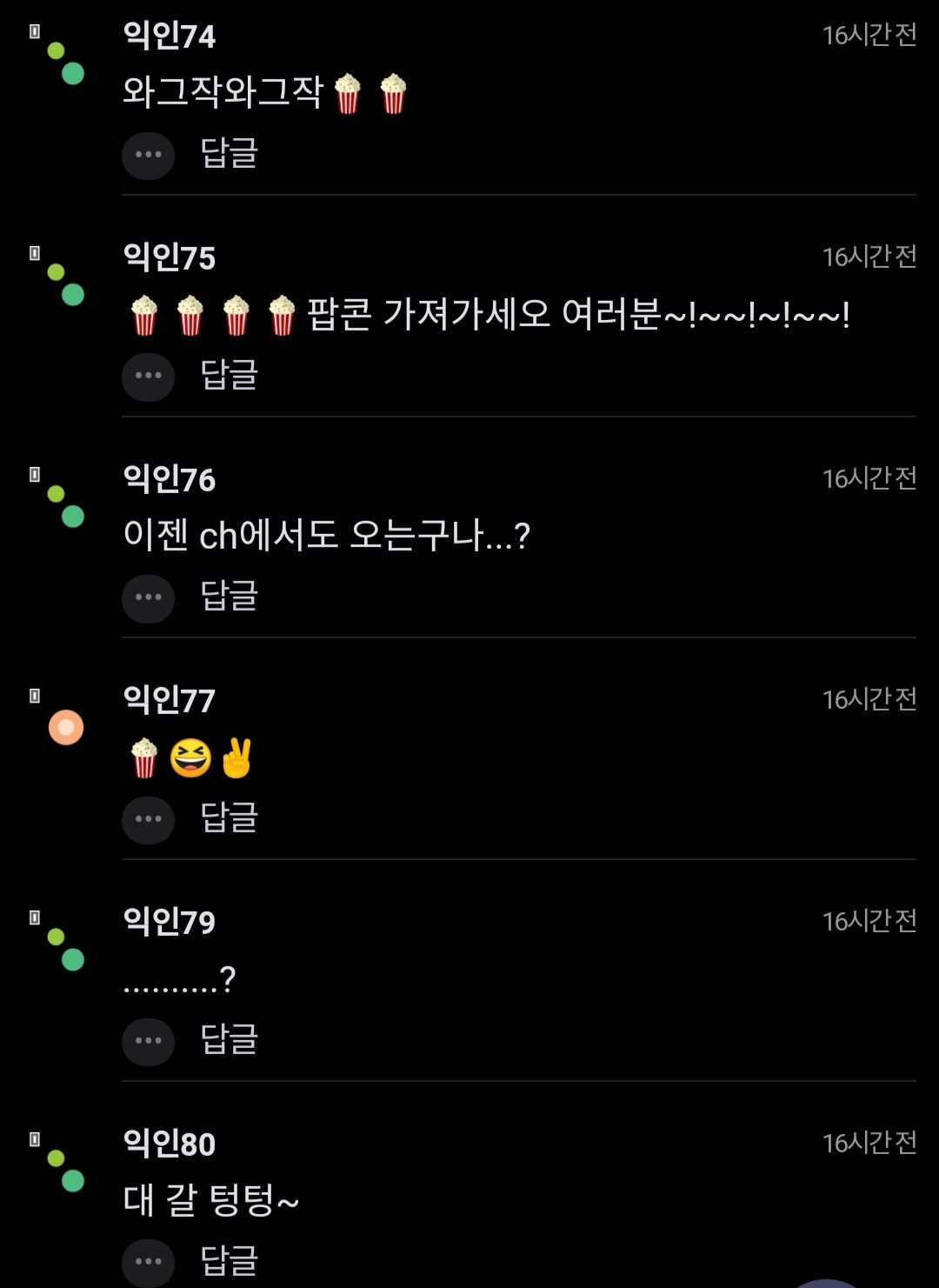The height and width of the screenshot is (1288, 939).
Task: Reply to 익인80's comment
Action: [x=229, y=1260]
